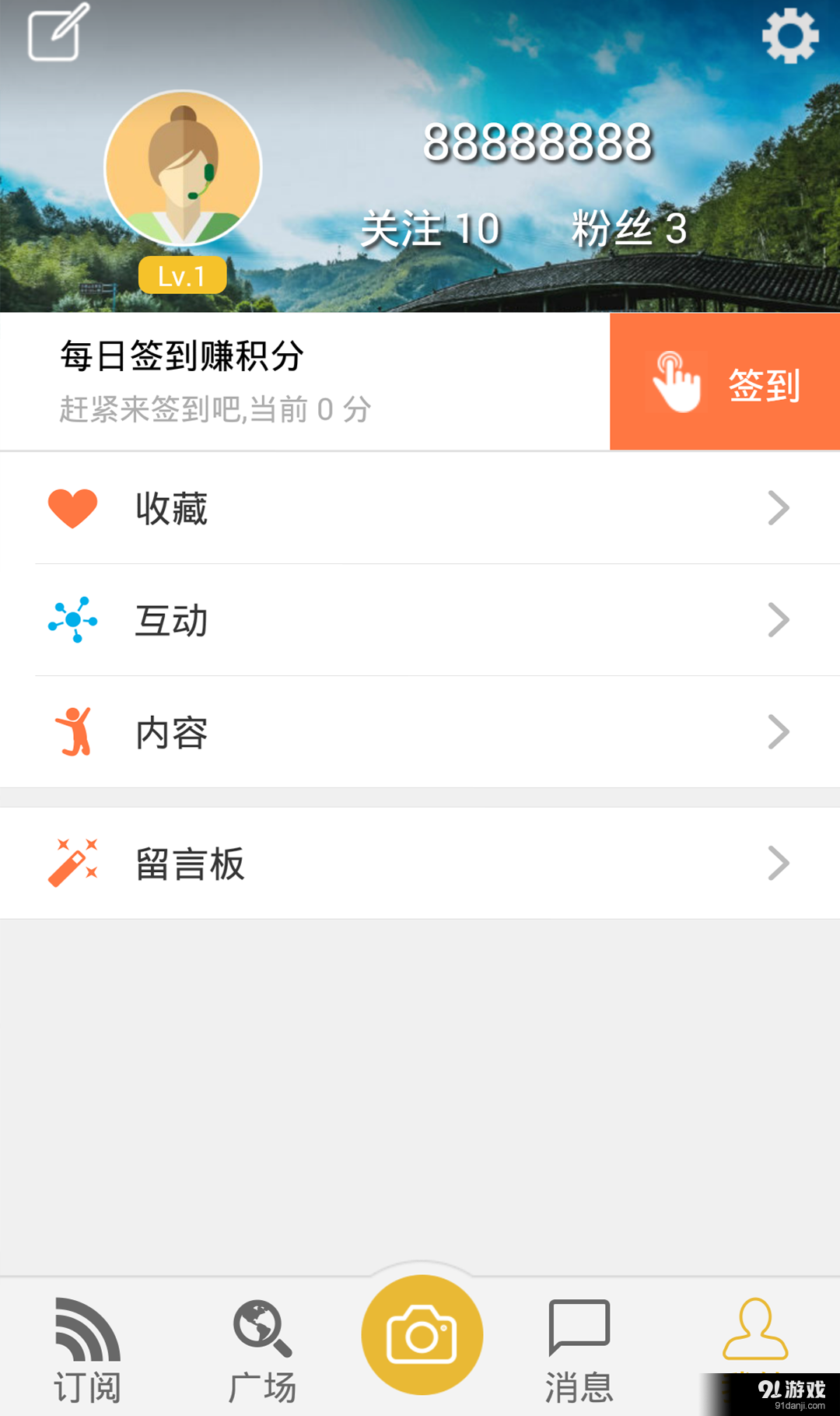
Task: Switch to the 消息 tab
Action: [579, 1346]
